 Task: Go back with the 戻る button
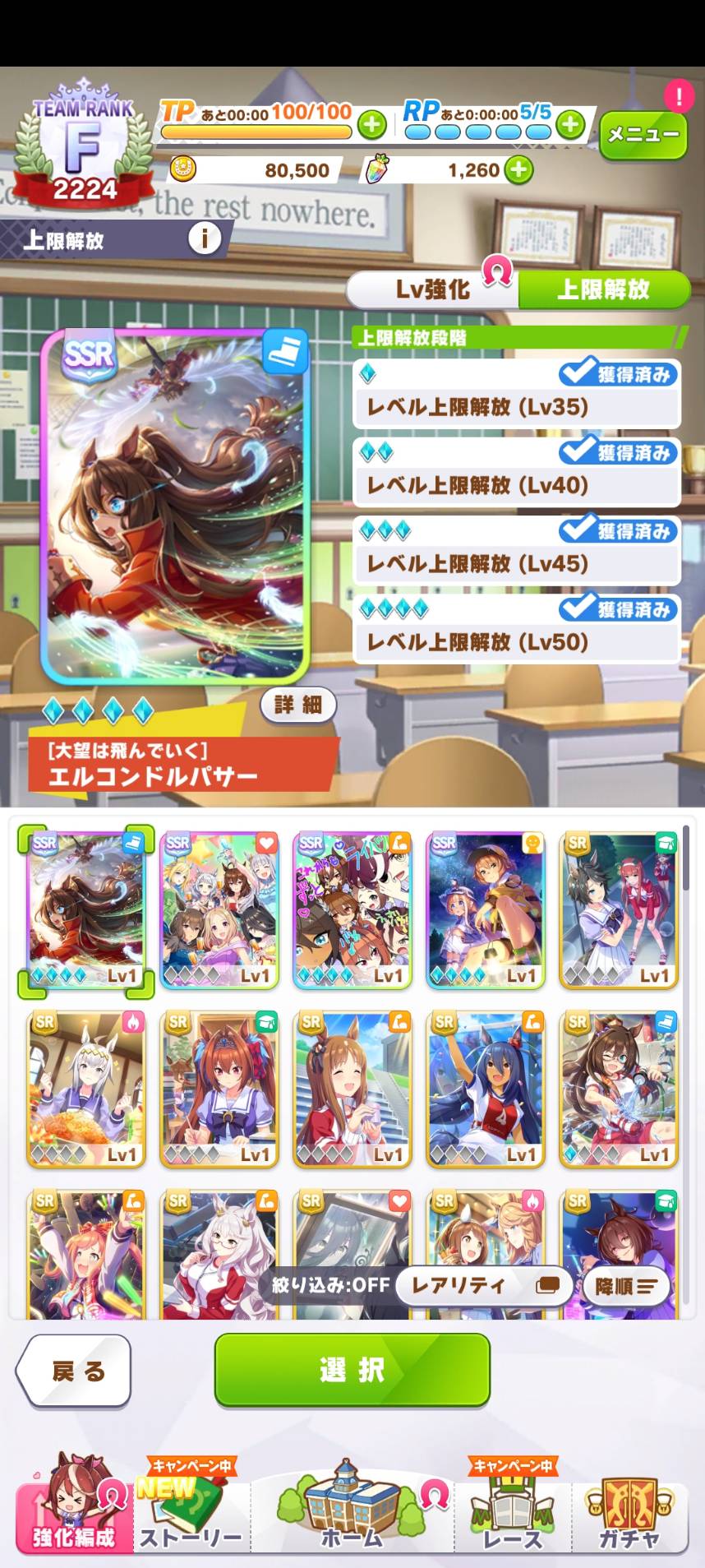click(75, 1371)
